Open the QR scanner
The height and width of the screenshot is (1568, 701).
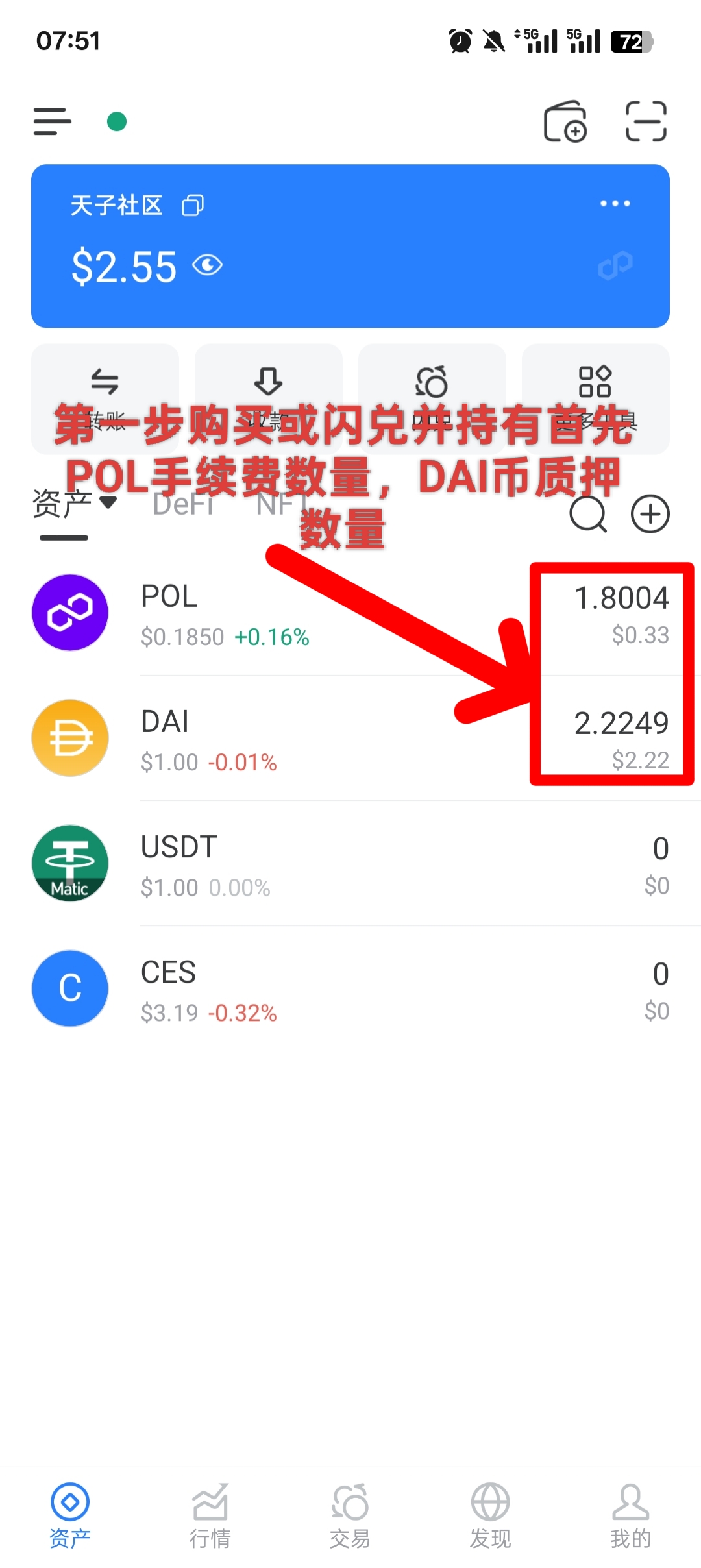pyautogui.click(x=646, y=121)
